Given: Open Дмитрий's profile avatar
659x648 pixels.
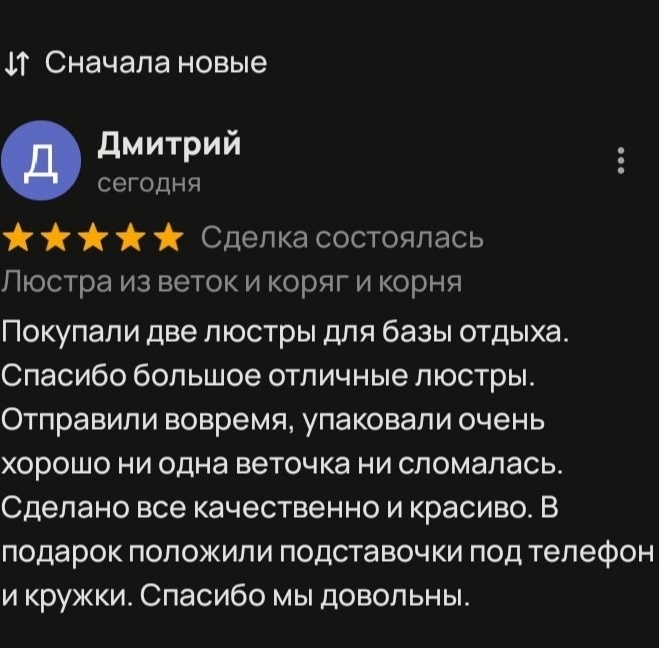Looking at the screenshot, I should 41,160.
